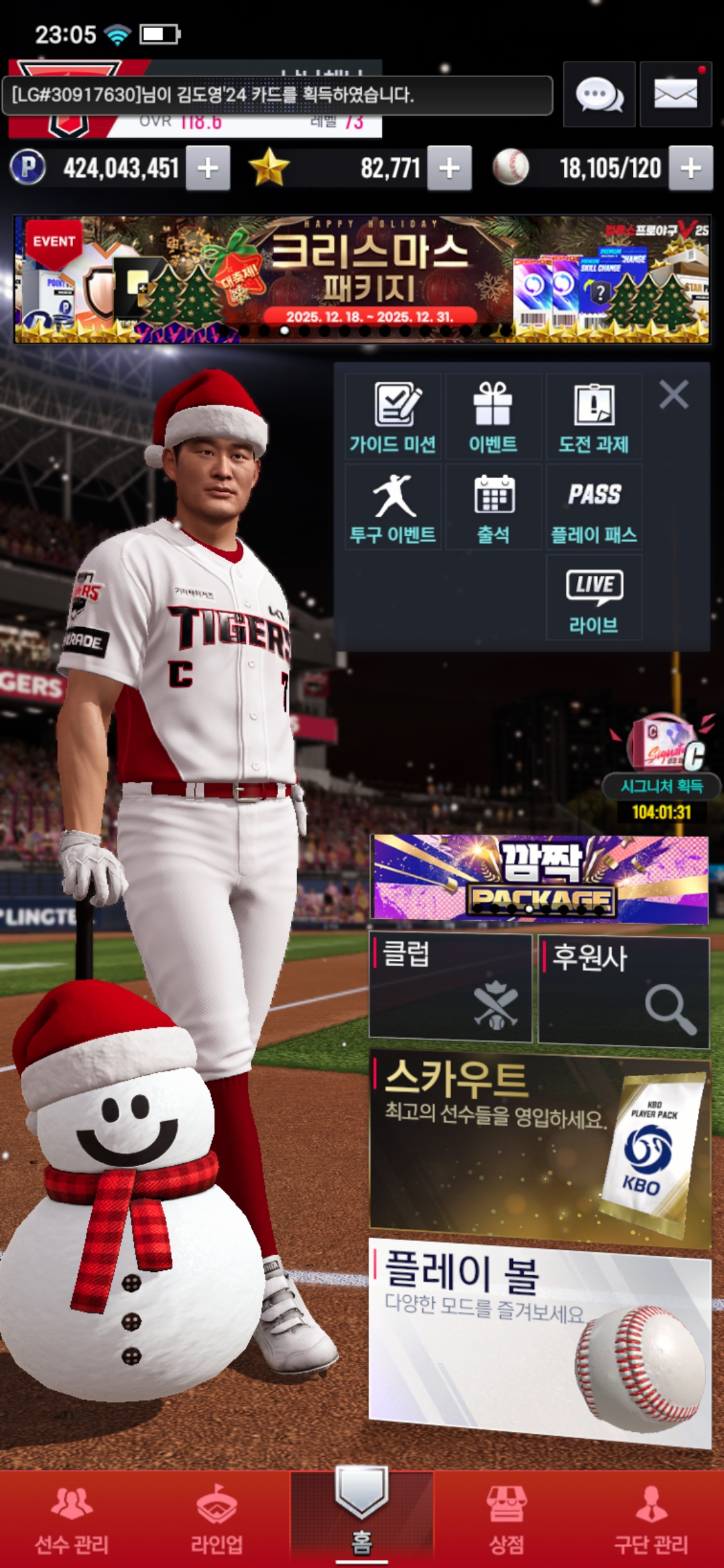Open 가이드 미션
The image size is (724, 1568).
coord(393,417)
